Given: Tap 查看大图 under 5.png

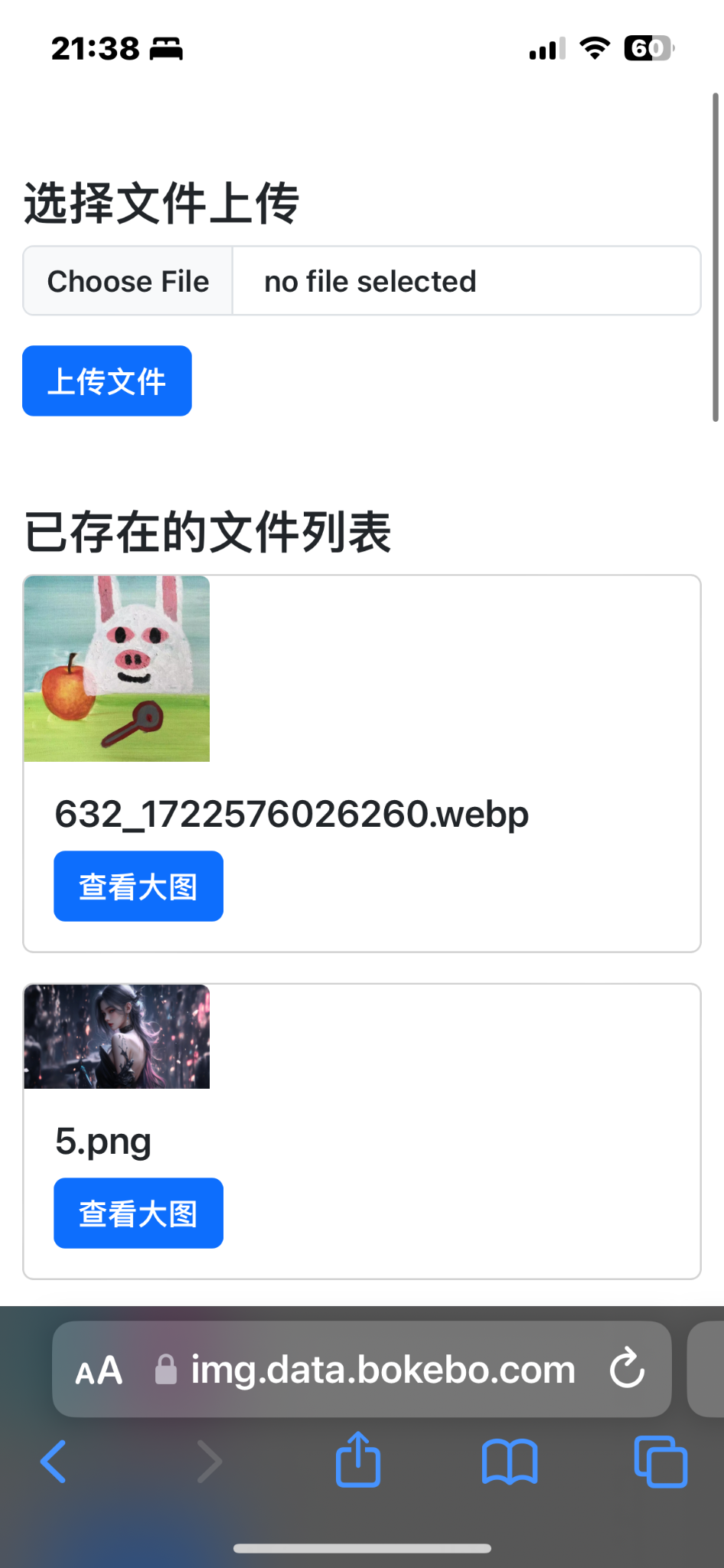Looking at the screenshot, I should click(x=139, y=1214).
